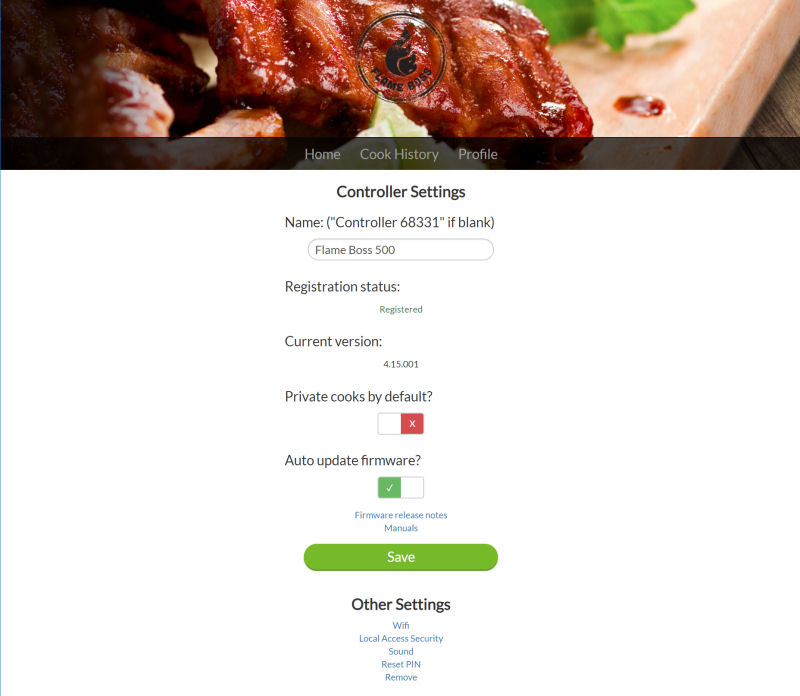Tap the Remove controller link
This screenshot has width=800, height=696.
coord(400,677)
